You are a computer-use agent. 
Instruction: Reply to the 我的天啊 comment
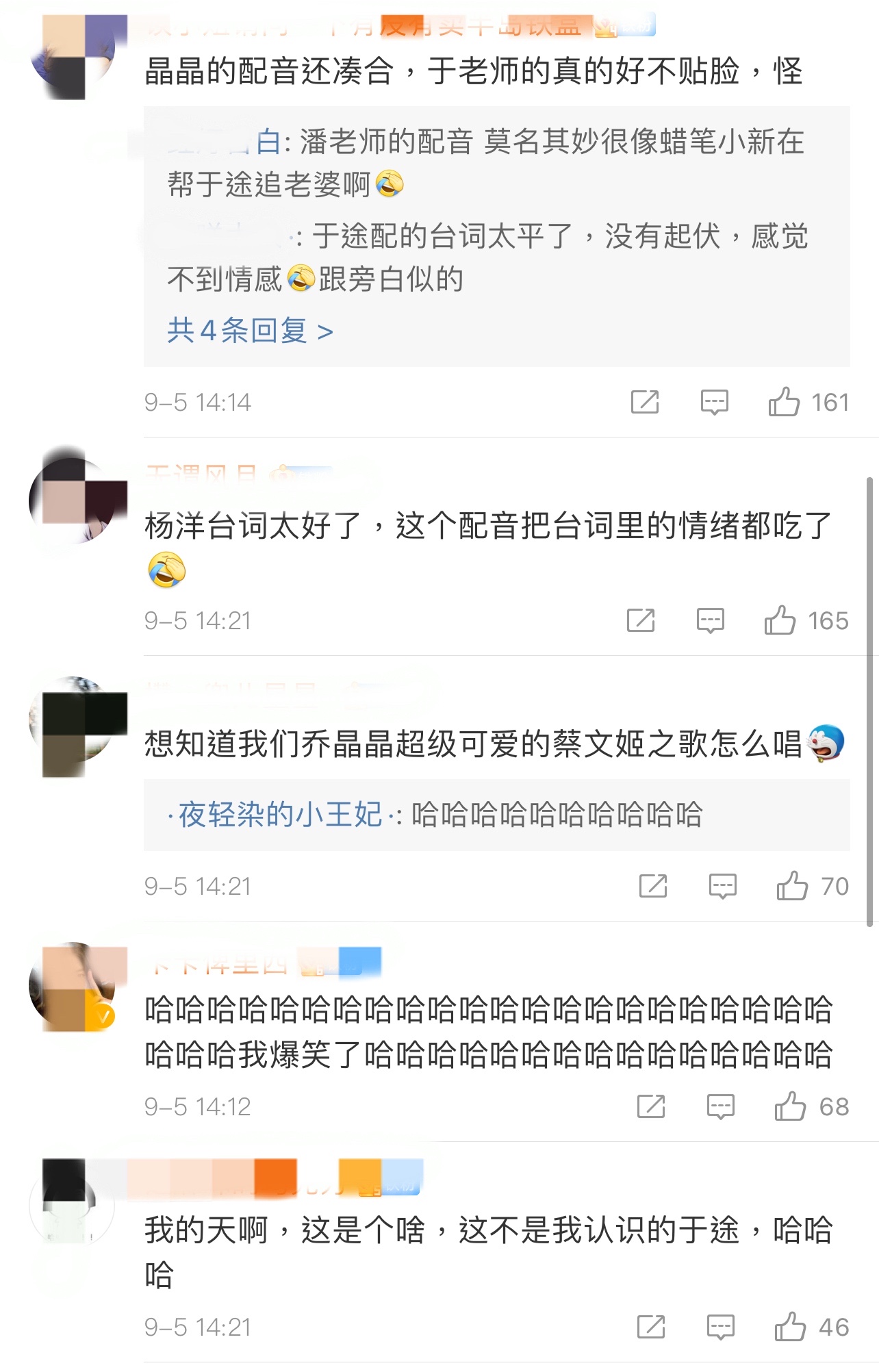720,1327
